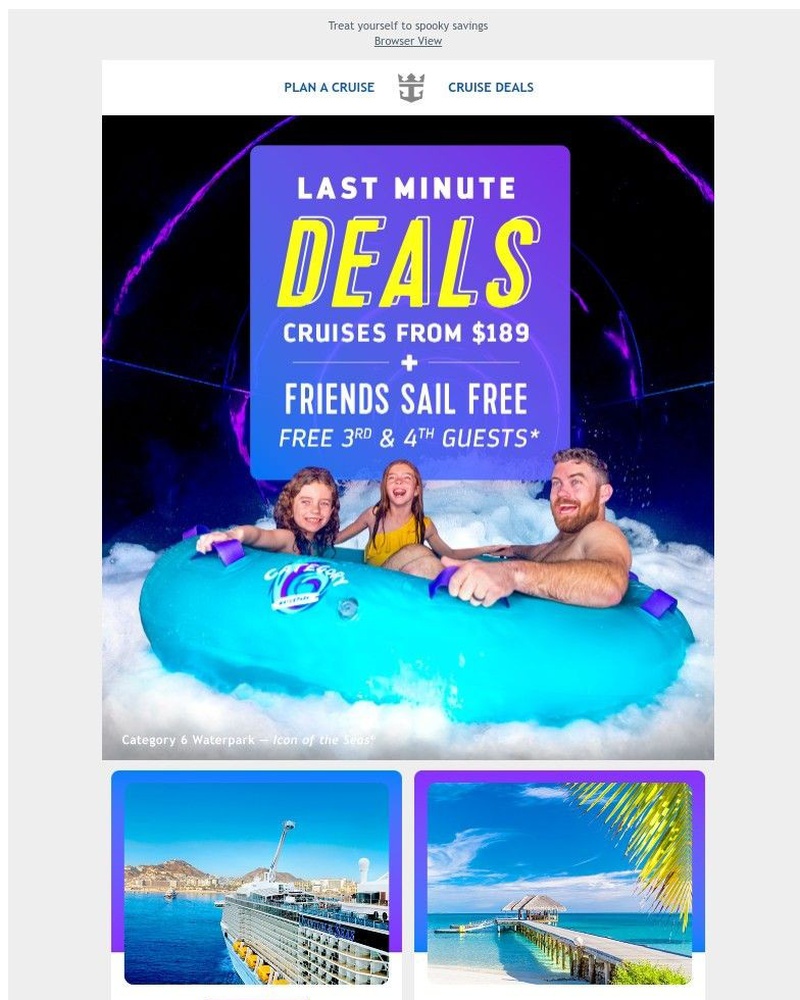Open the Browser View link
This screenshot has height=1000, width=800.
[408, 41]
